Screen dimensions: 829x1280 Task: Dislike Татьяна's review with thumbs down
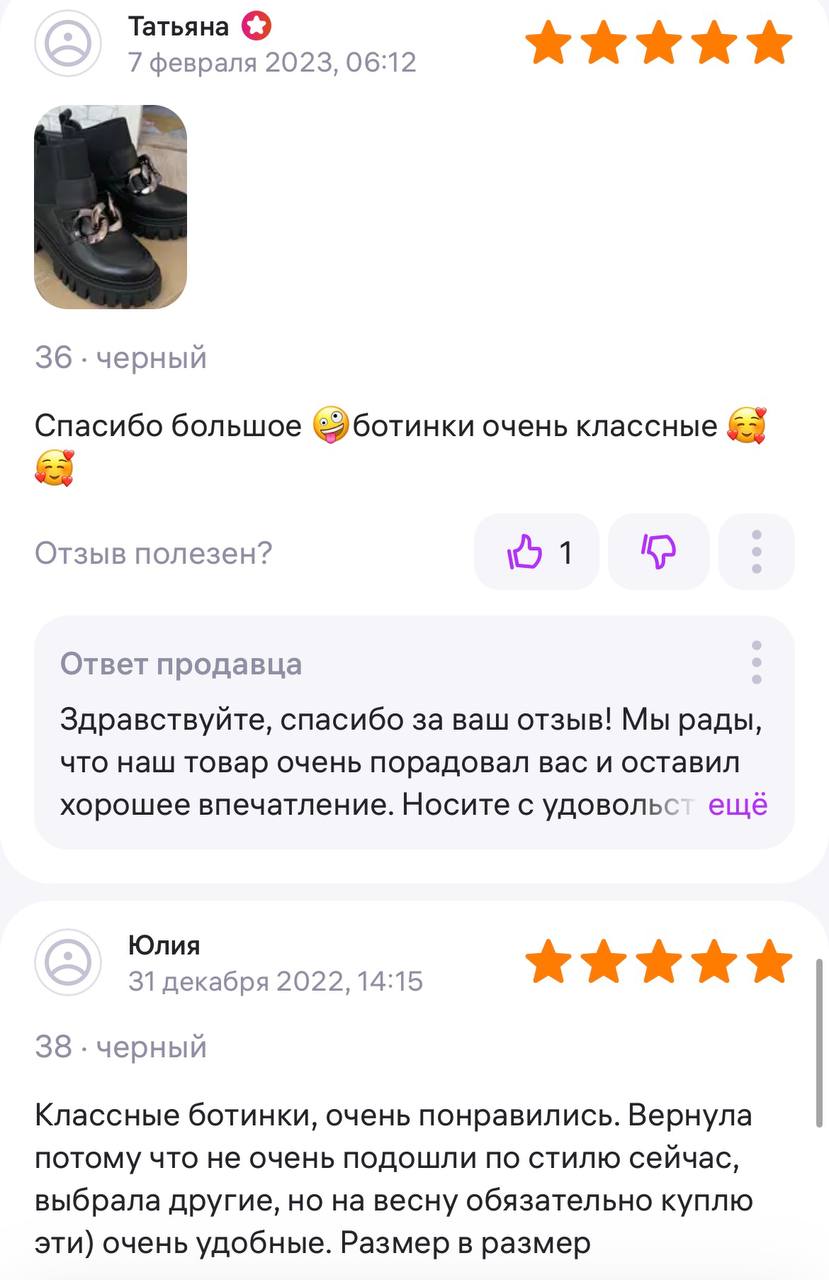point(658,552)
